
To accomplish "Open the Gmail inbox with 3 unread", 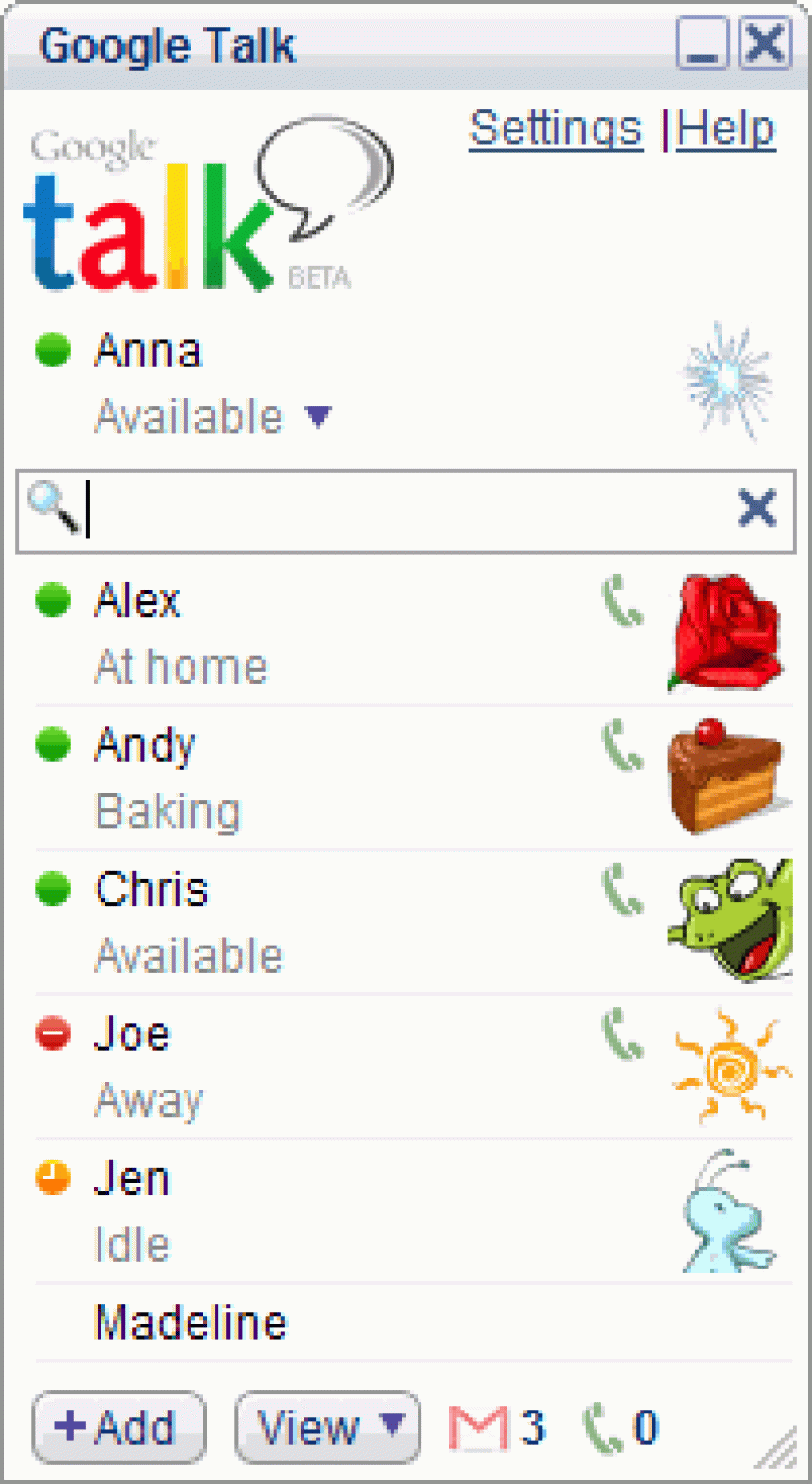I will coord(497,1428).
